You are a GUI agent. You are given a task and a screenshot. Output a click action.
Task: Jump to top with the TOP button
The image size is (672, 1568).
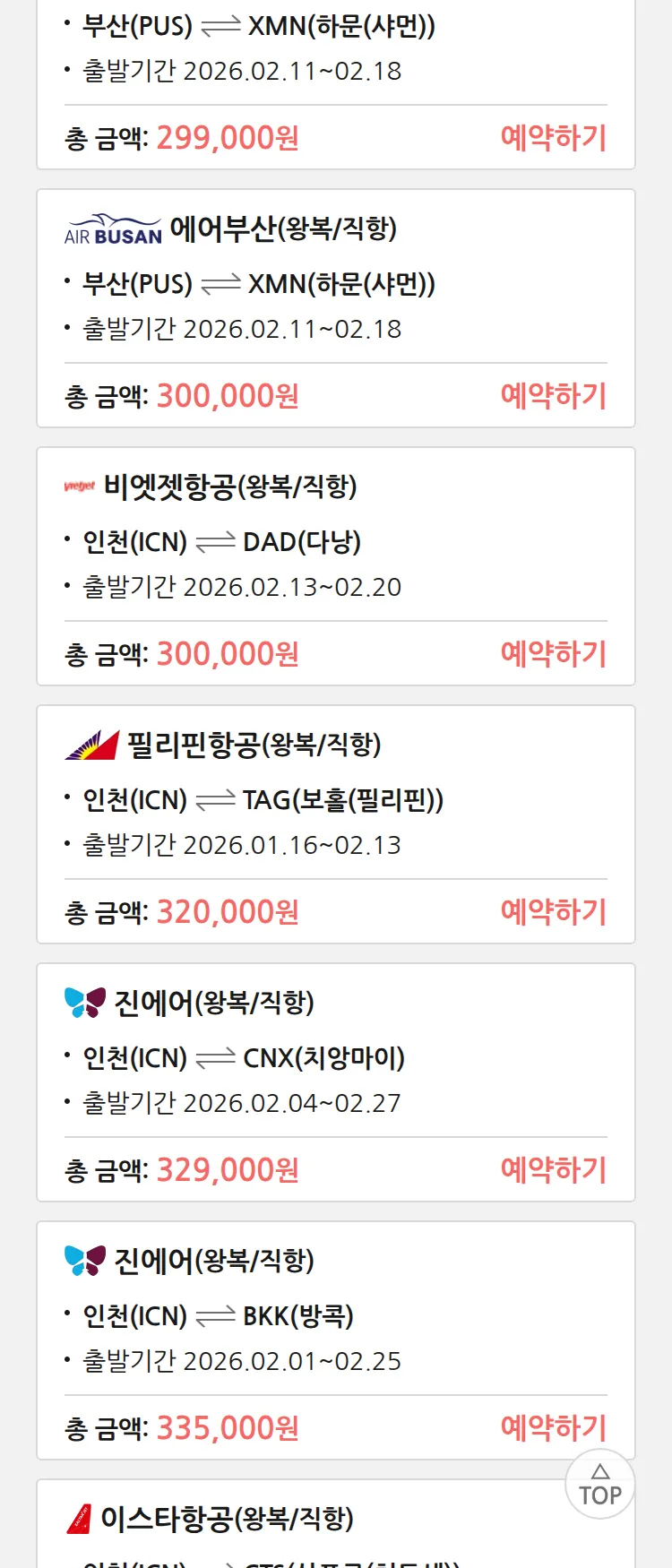click(x=599, y=1485)
